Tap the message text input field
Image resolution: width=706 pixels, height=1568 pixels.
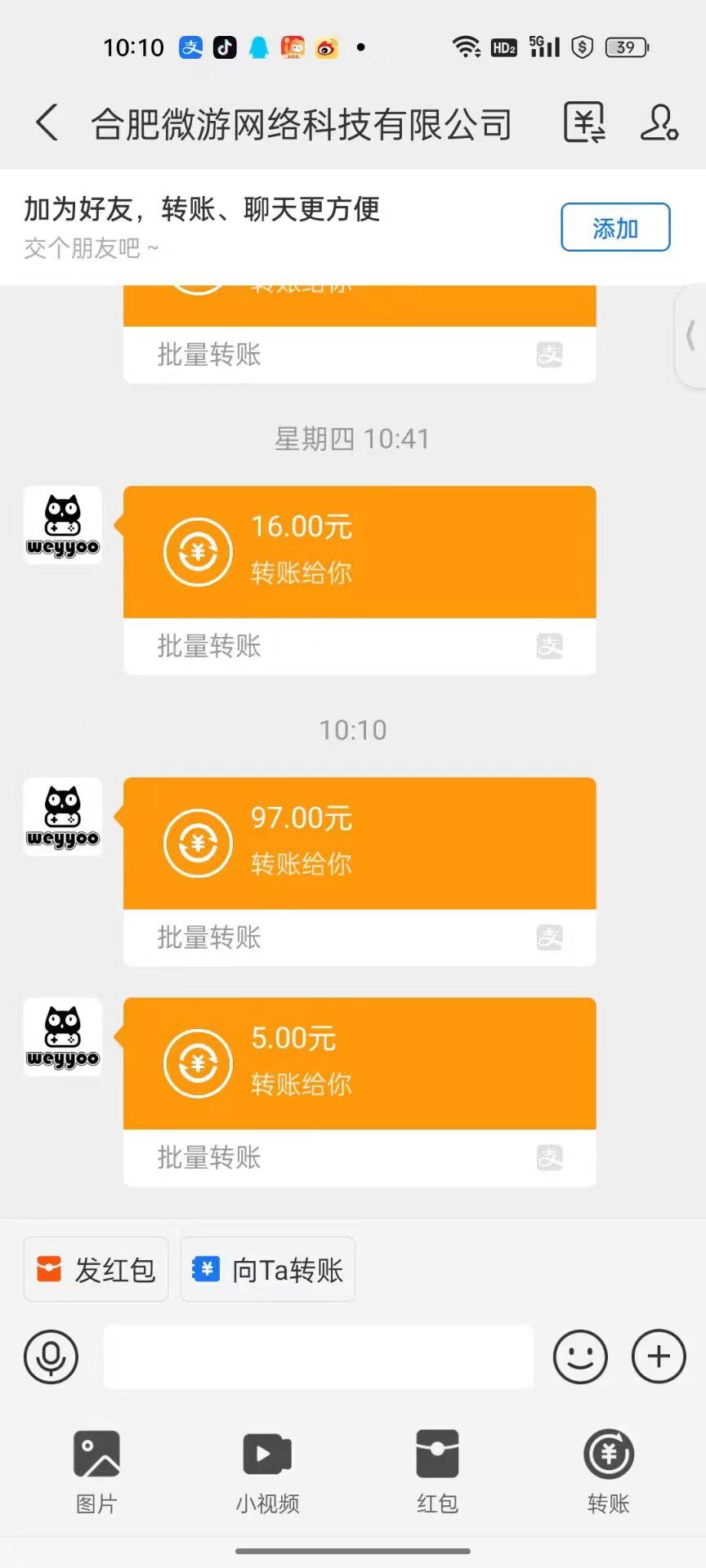click(319, 1356)
